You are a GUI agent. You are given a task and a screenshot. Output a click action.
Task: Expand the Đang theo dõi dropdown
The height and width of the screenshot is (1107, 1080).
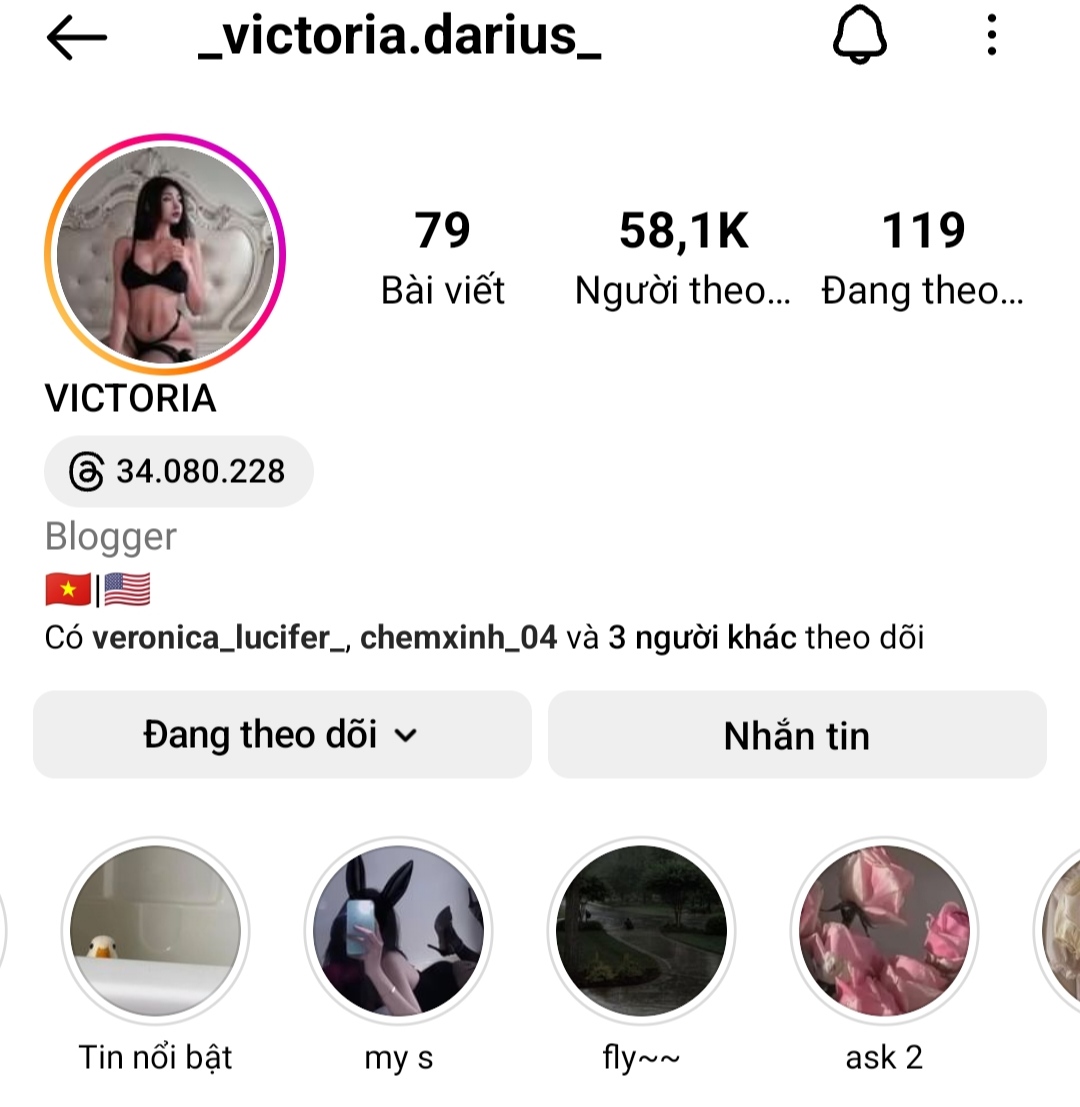pos(281,735)
